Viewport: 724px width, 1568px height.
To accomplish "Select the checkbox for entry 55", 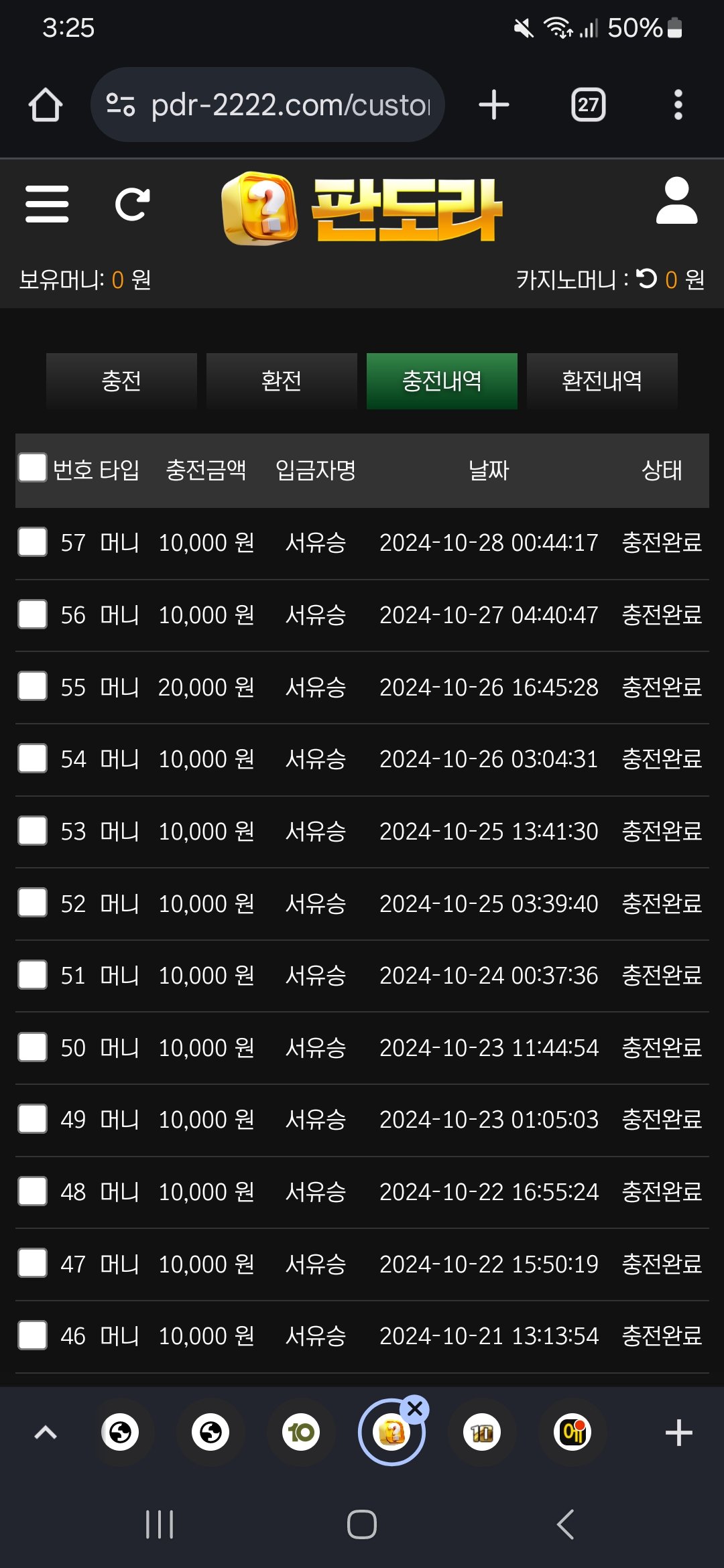I will pyautogui.click(x=32, y=686).
